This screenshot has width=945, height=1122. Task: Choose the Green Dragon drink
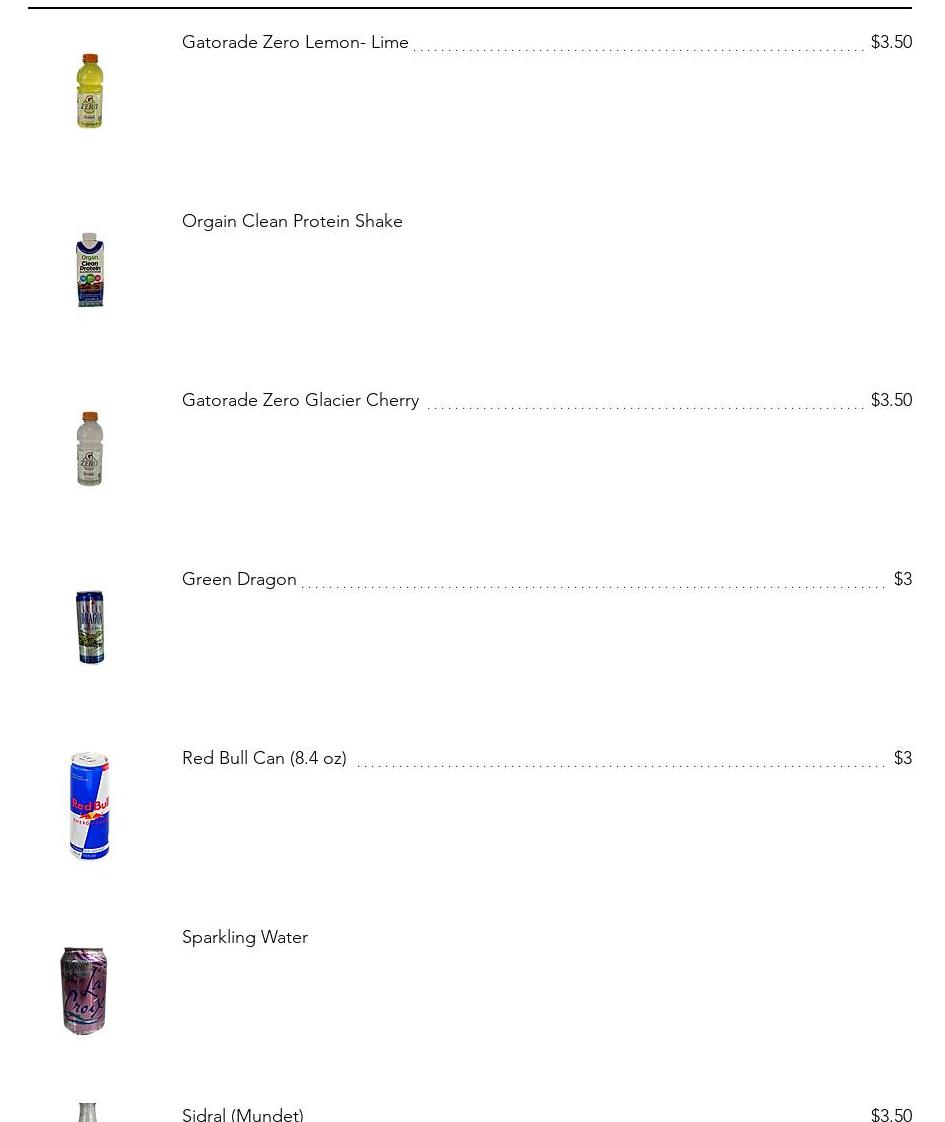239,579
